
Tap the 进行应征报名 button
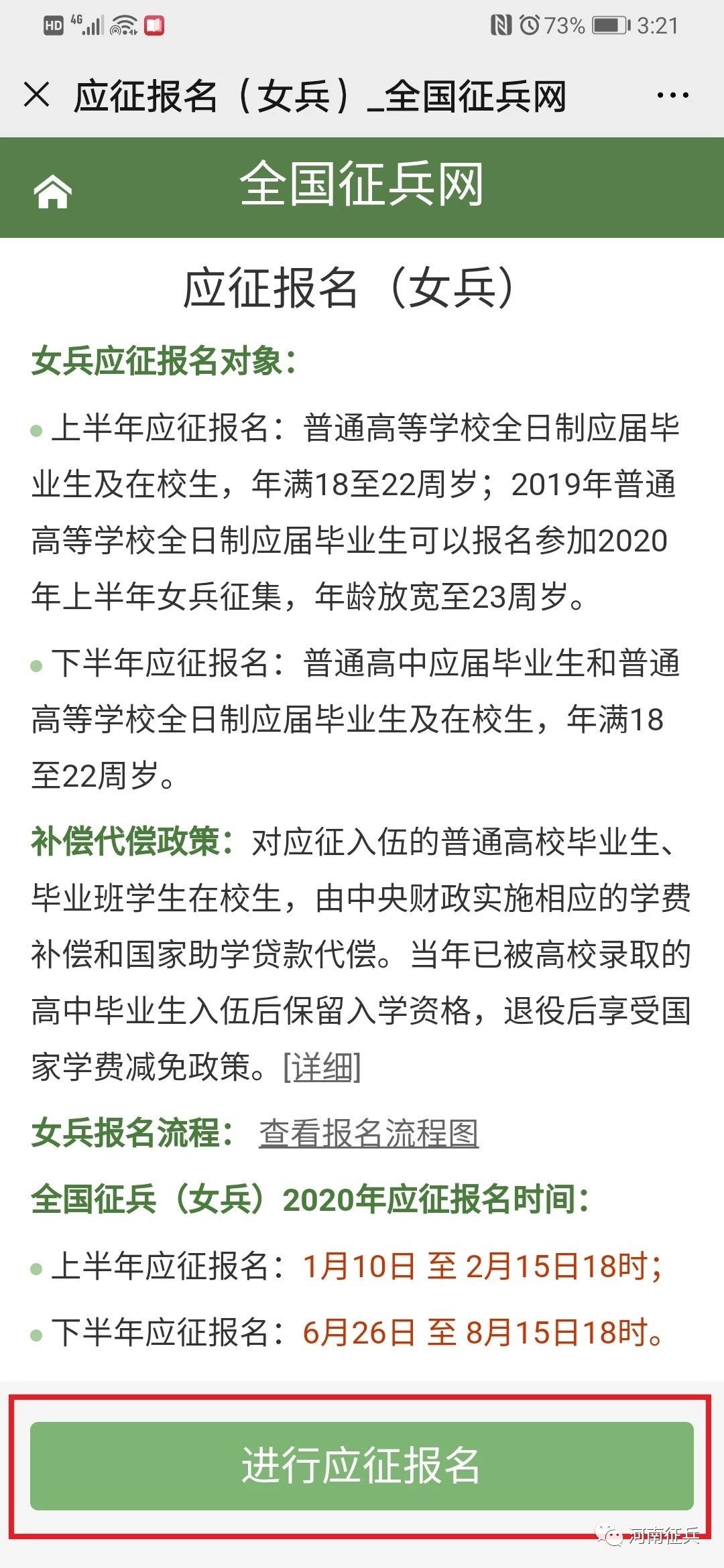click(x=362, y=1466)
